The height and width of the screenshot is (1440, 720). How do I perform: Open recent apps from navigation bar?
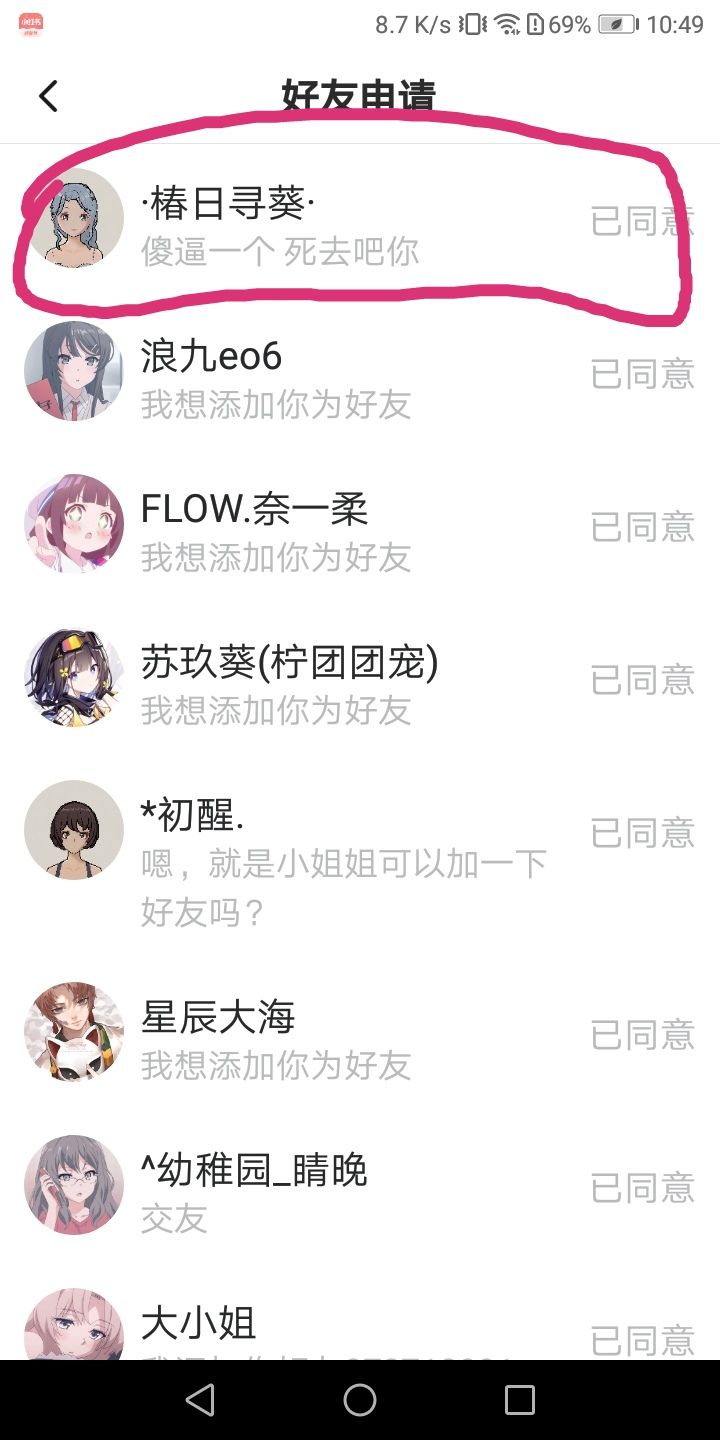[x=519, y=1400]
